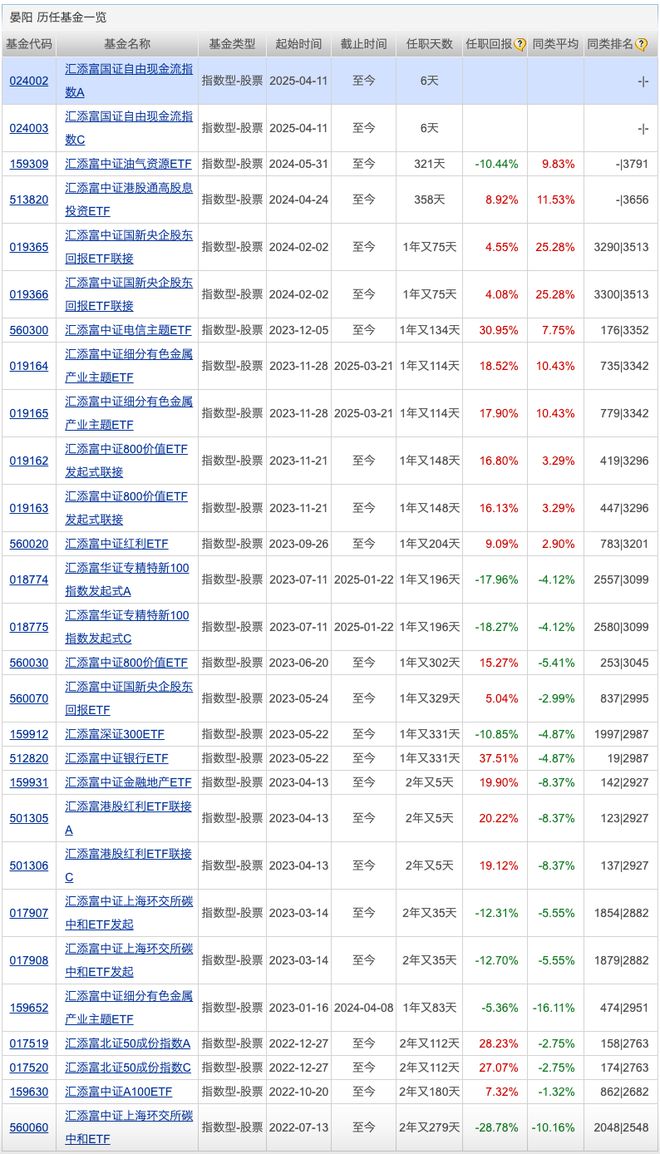Open fund code 560030 link
660x1154 pixels.
[x=29, y=663]
